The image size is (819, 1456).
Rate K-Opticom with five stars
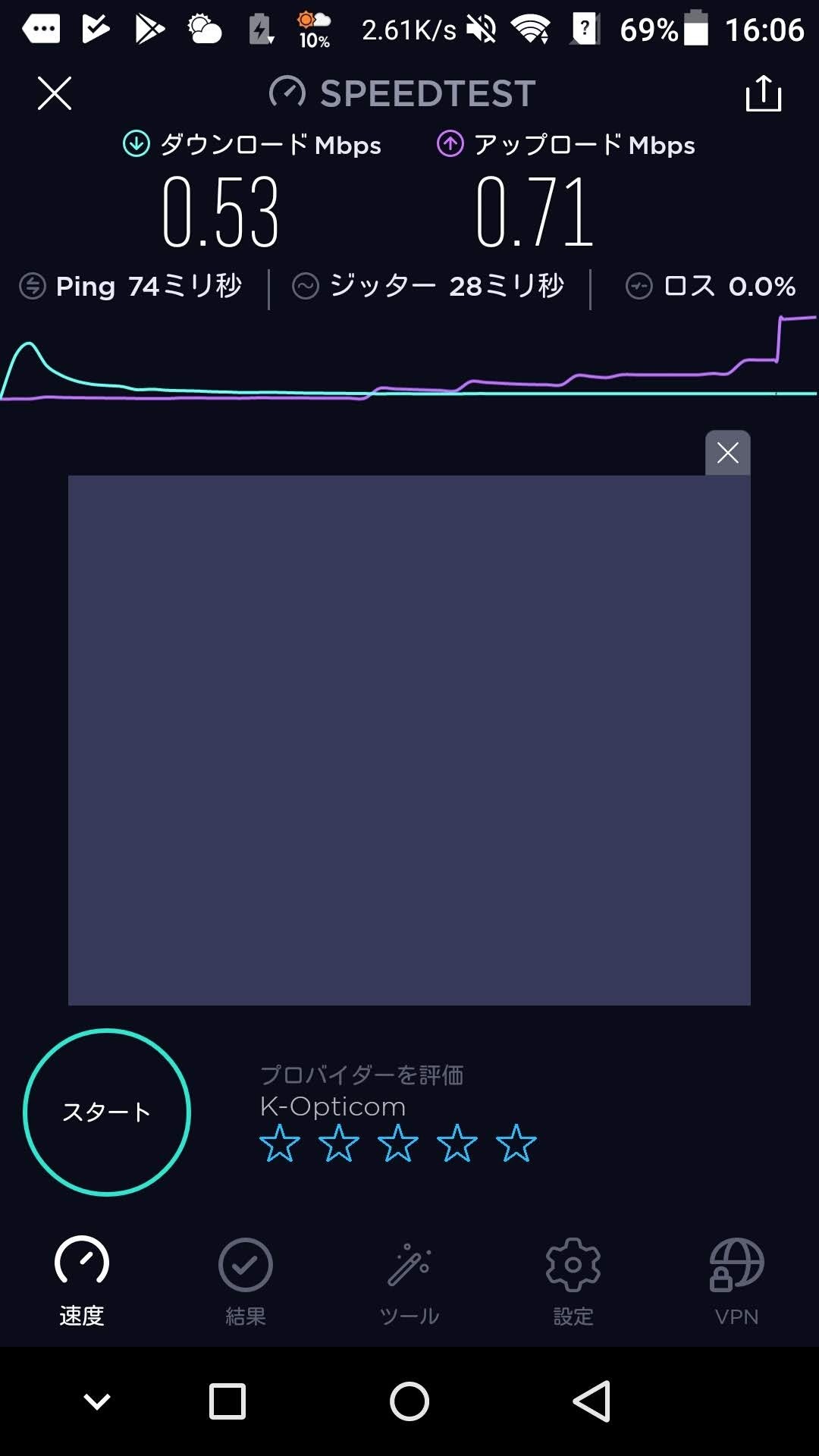516,1144
